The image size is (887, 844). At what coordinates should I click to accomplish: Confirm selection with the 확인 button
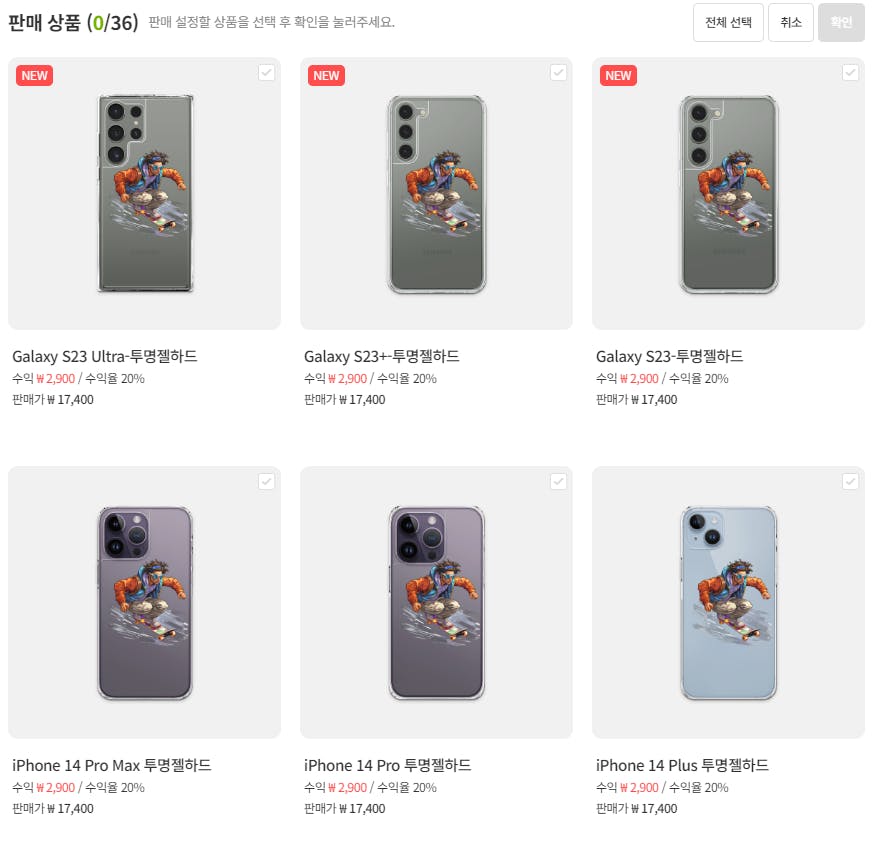(x=840, y=22)
